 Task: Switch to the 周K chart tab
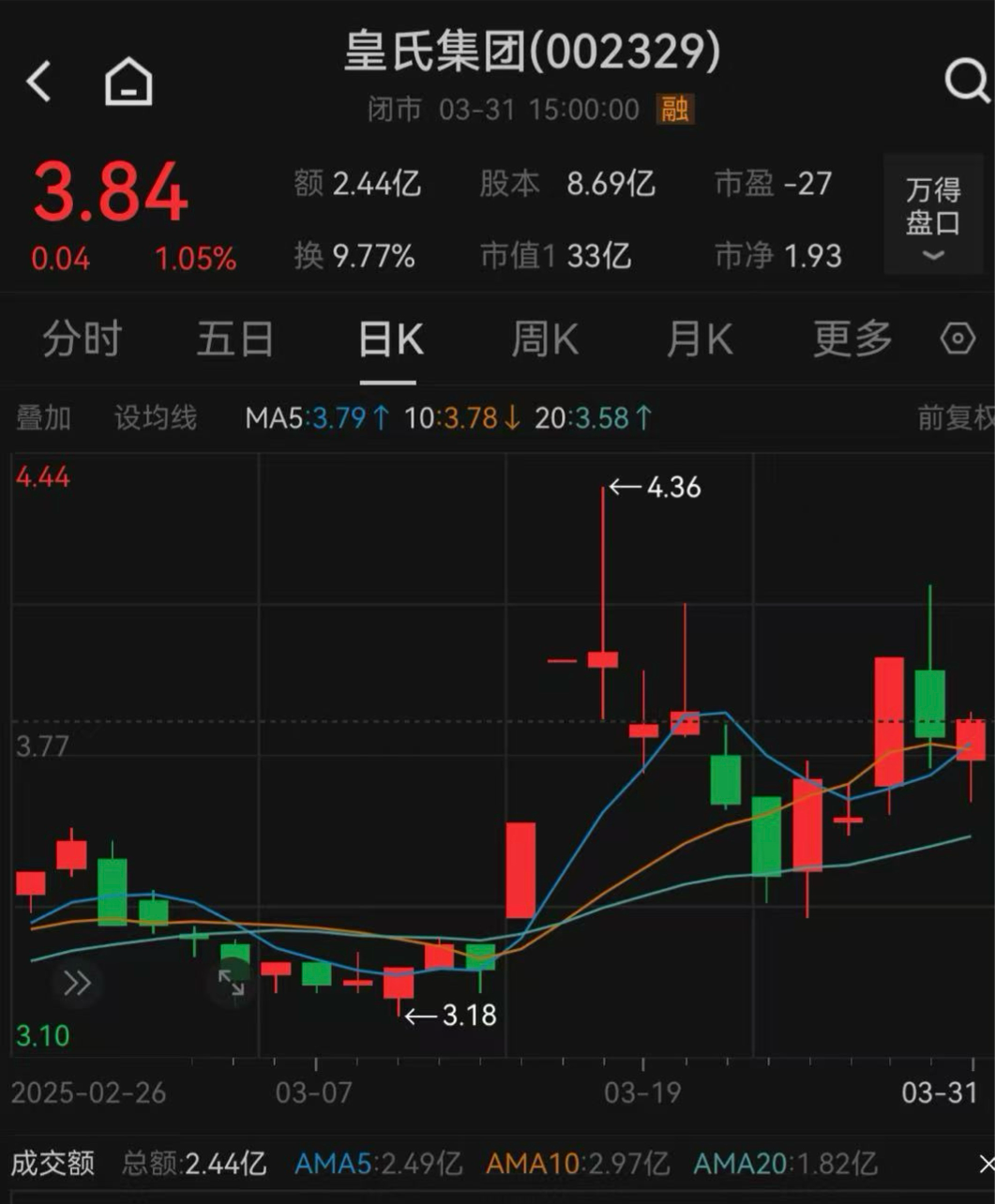click(x=545, y=339)
